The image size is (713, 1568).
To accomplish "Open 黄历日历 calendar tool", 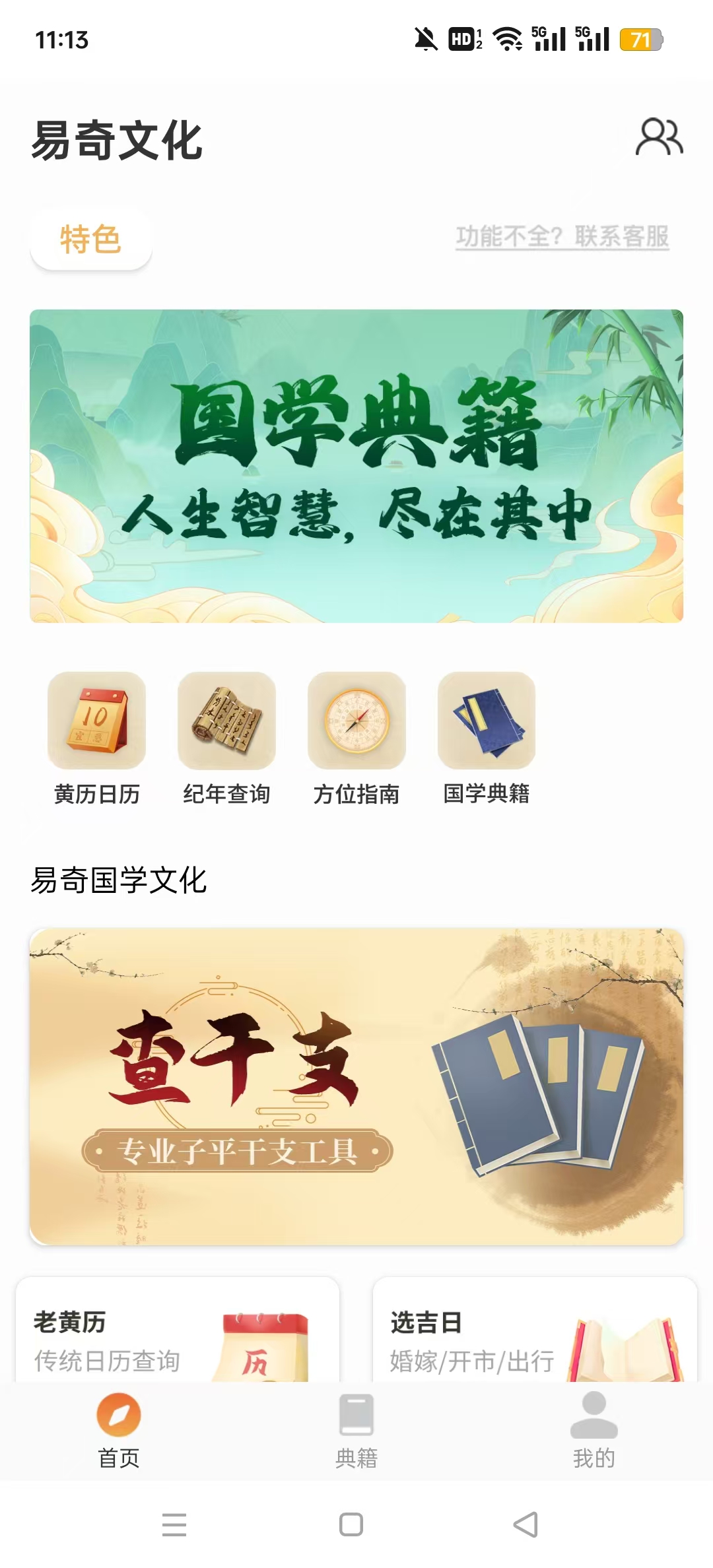I will pyautogui.click(x=97, y=738).
